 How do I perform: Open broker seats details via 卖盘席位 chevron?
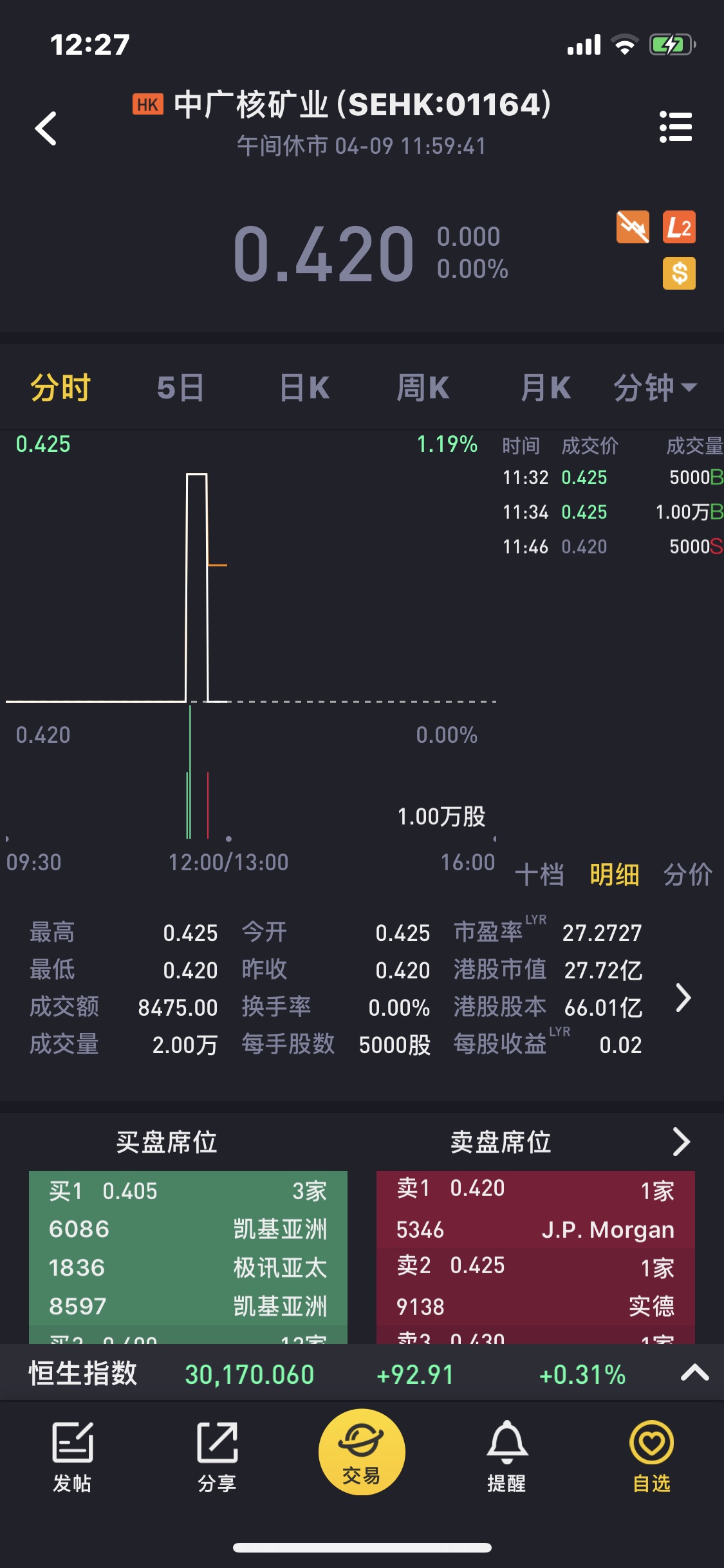681,1142
